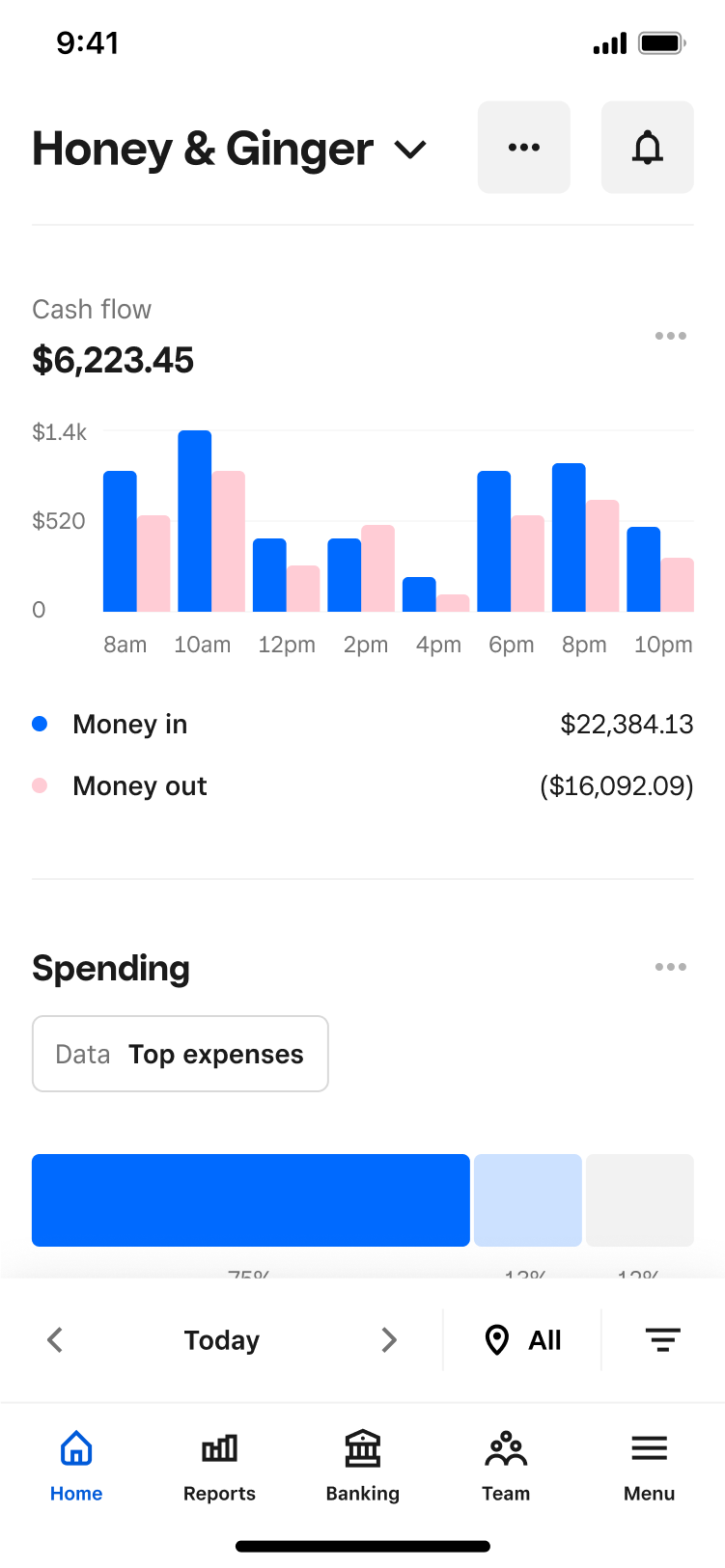This screenshot has width=725, height=1568.
Task: Open the filter settings icon
Action: click(x=663, y=1339)
